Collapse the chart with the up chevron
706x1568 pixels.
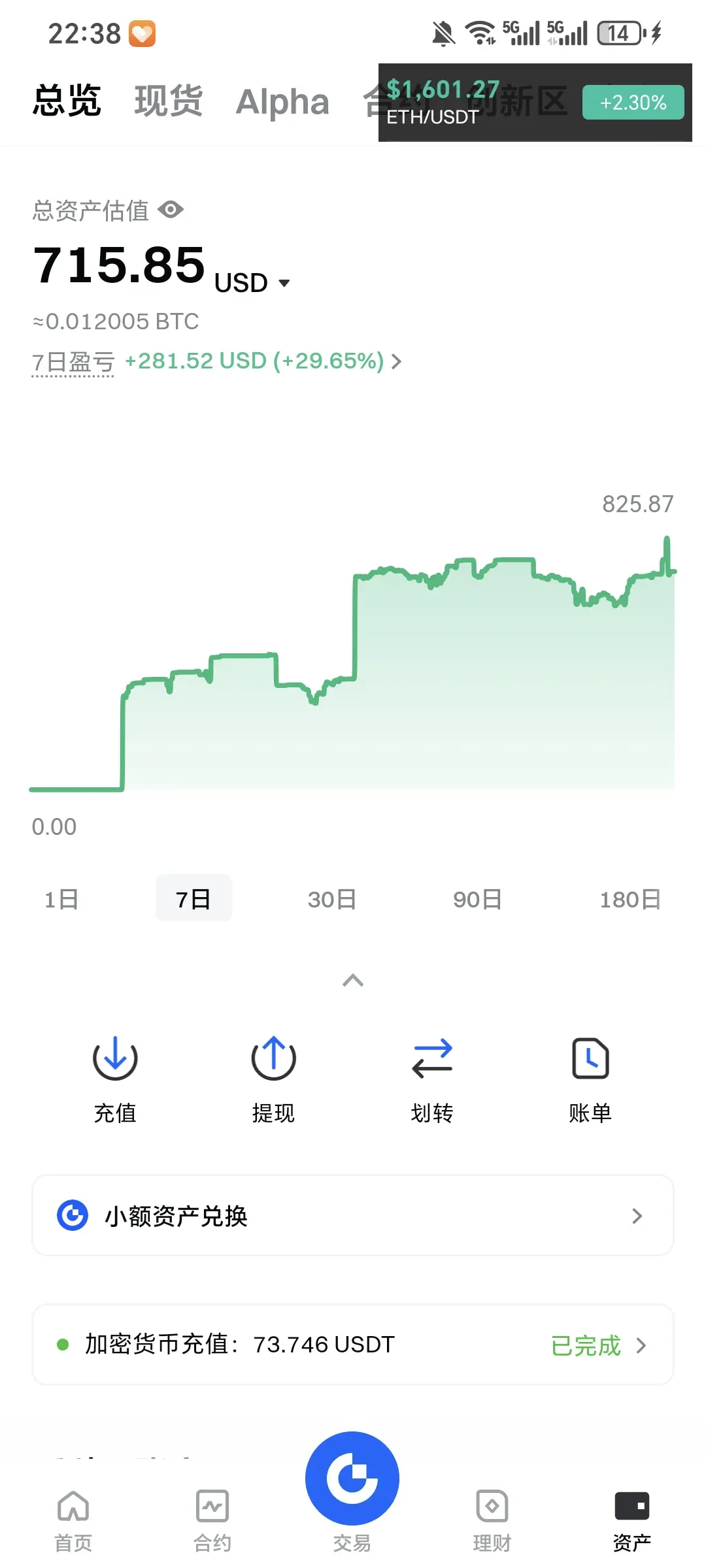coord(353,980)
